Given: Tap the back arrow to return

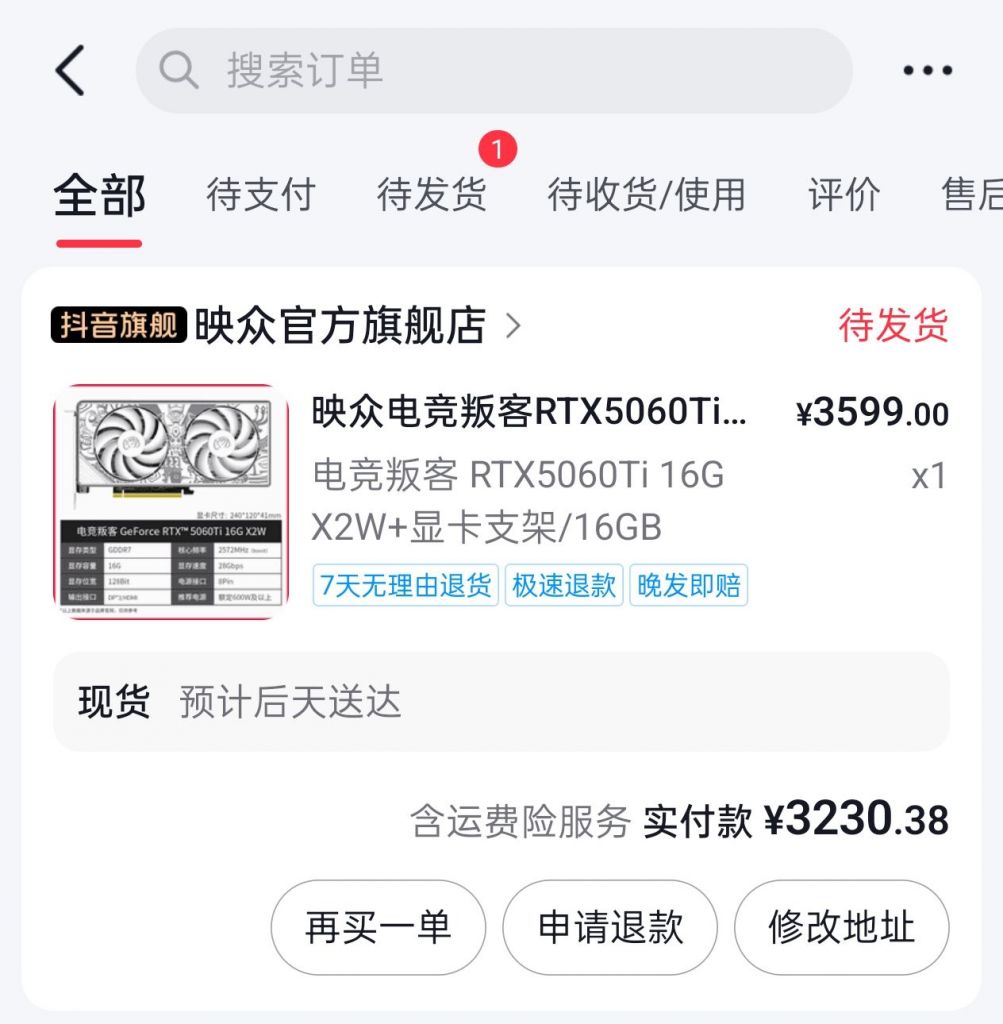Looking at the screenshot, I should point(68,70).
